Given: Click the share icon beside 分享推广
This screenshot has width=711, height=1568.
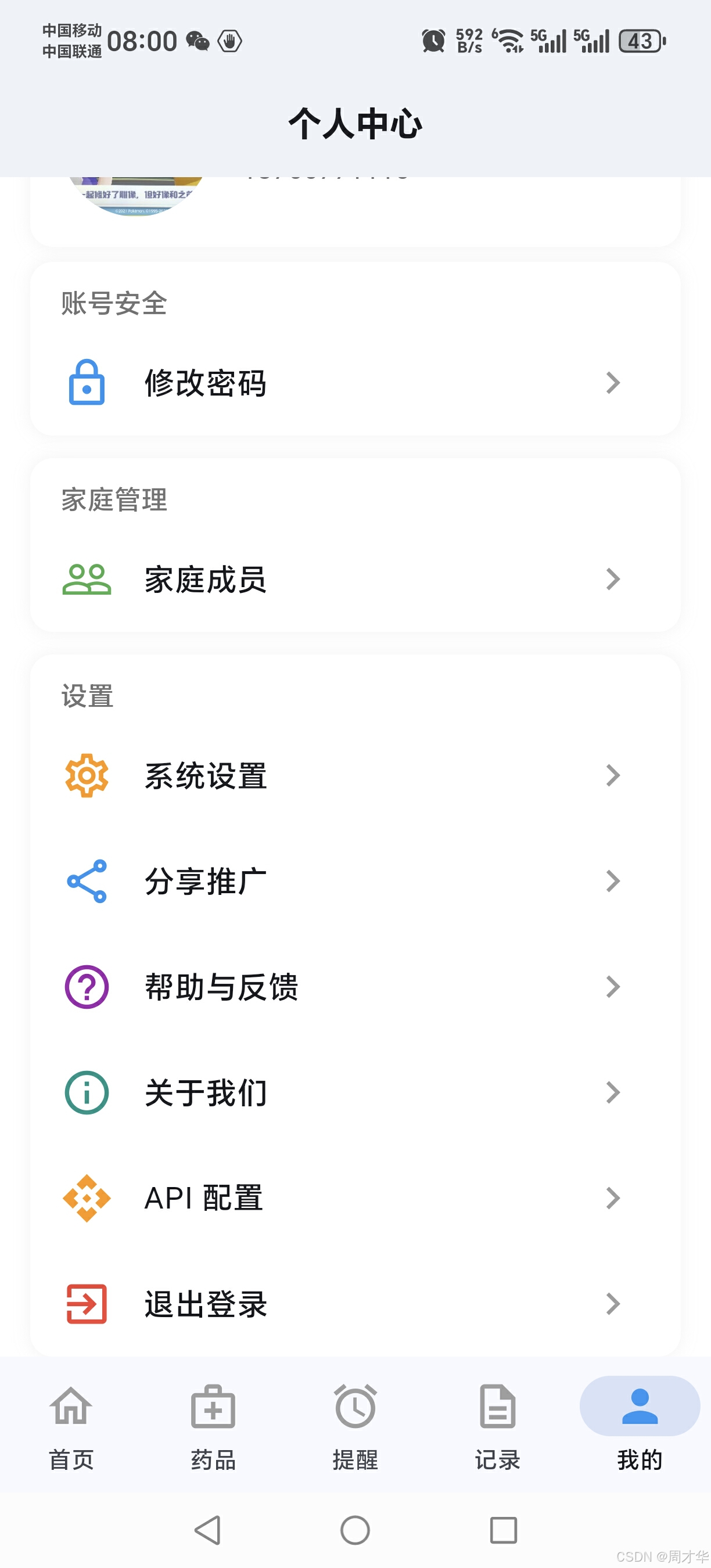Looking at the screenshot, I should 86,881.
